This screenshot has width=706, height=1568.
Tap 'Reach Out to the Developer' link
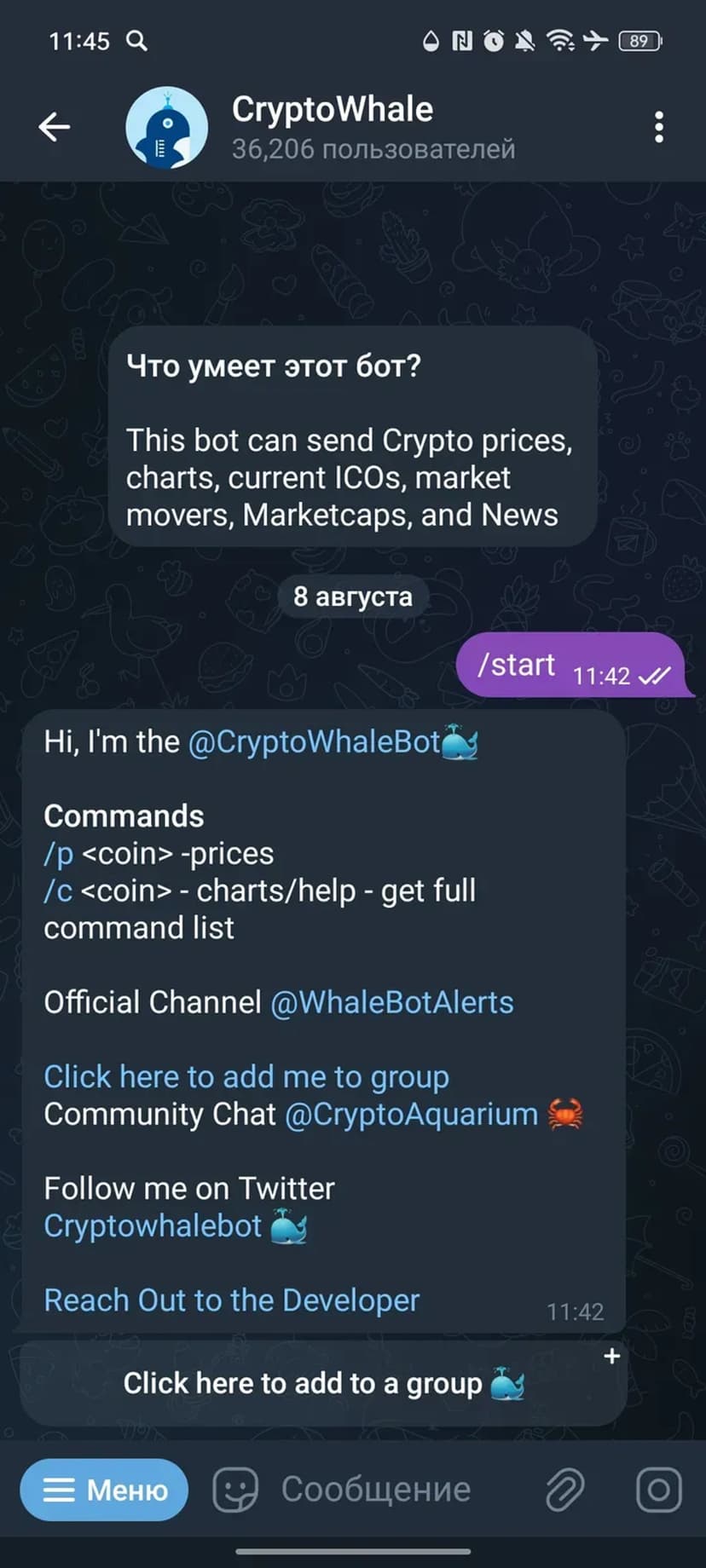click(231, 1300)
